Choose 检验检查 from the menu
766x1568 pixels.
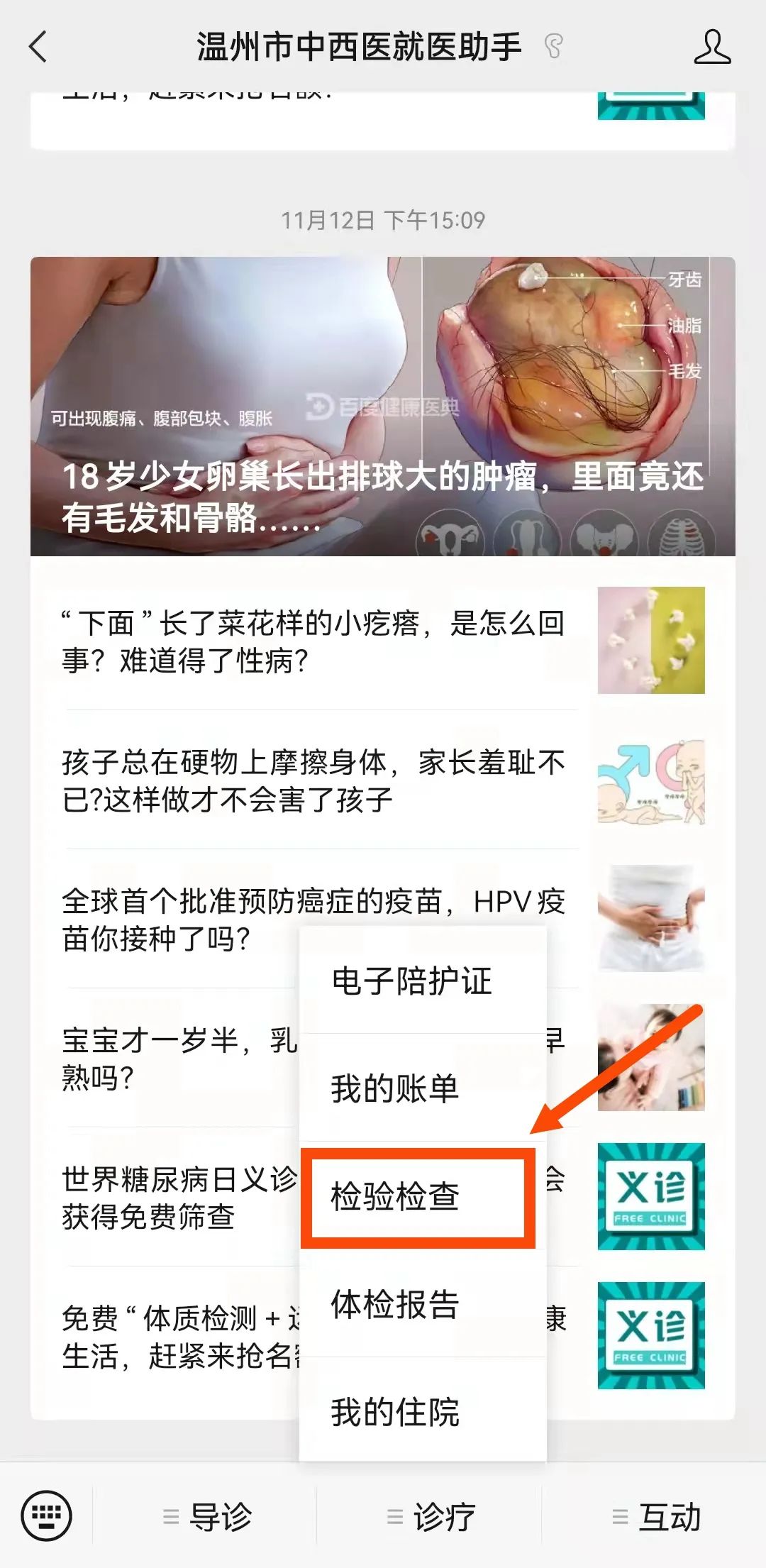pos(395,1196)
